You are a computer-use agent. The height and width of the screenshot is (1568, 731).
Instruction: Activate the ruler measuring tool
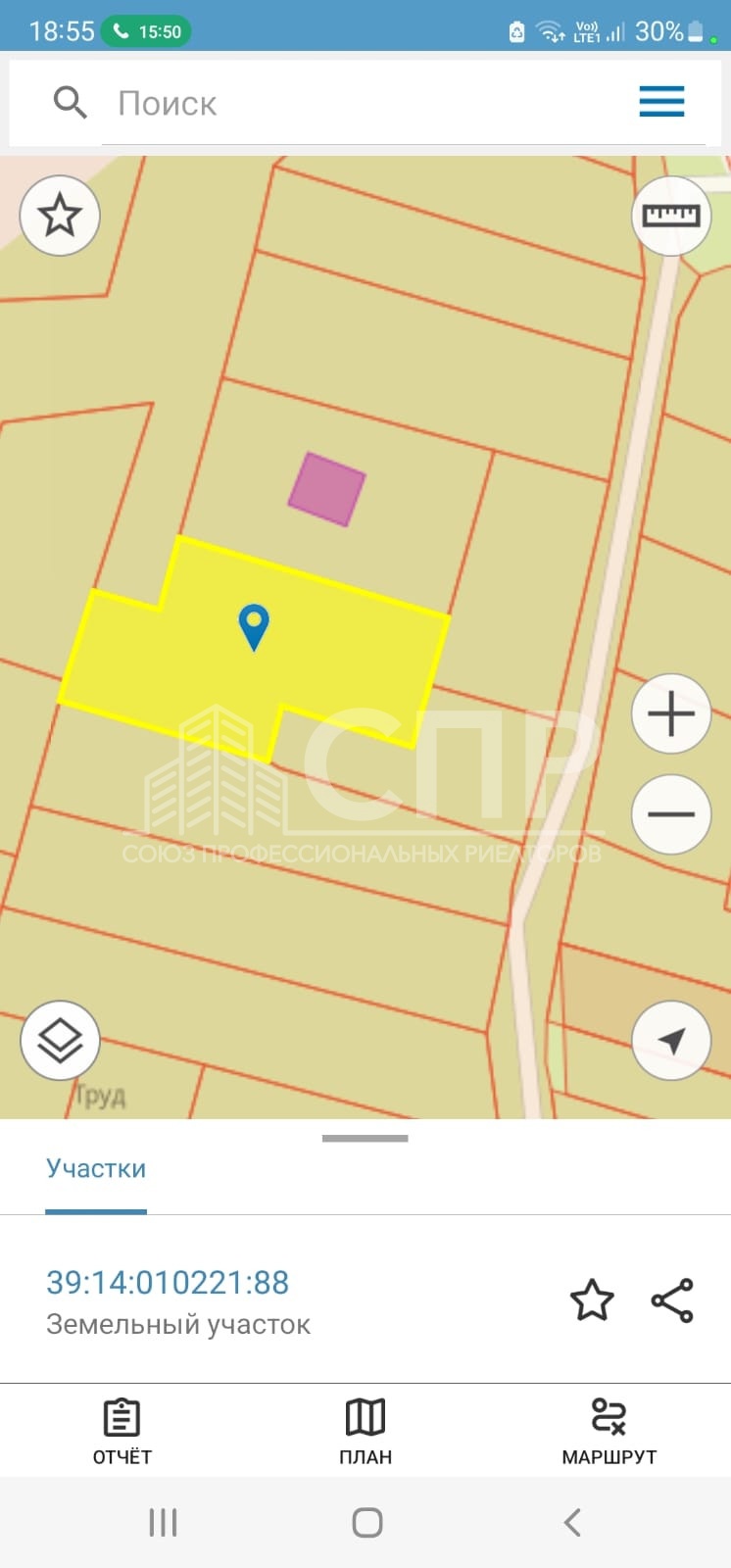(671, 216)
